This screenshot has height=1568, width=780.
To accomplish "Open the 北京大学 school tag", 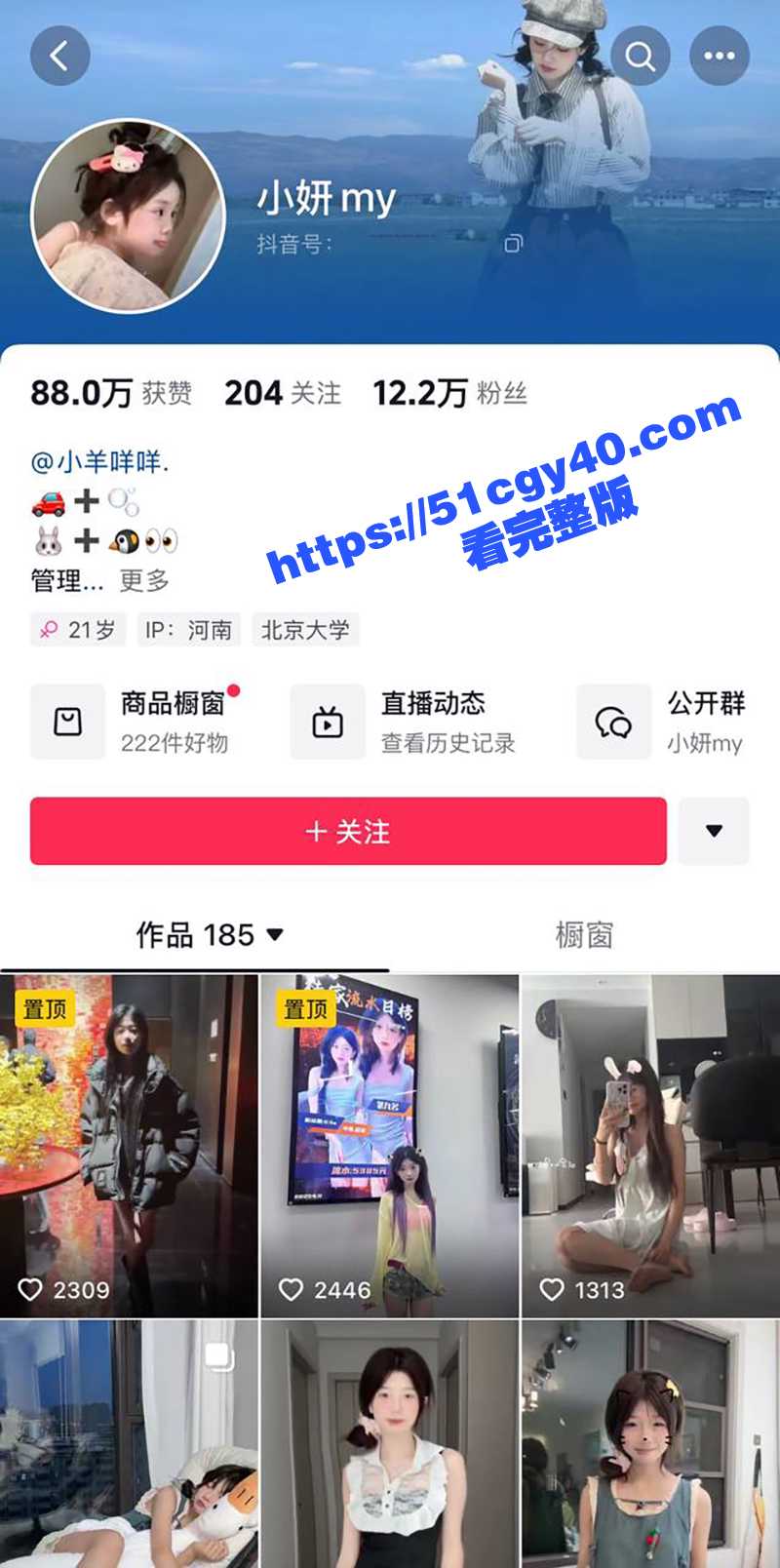I will (x=305, y=630).
